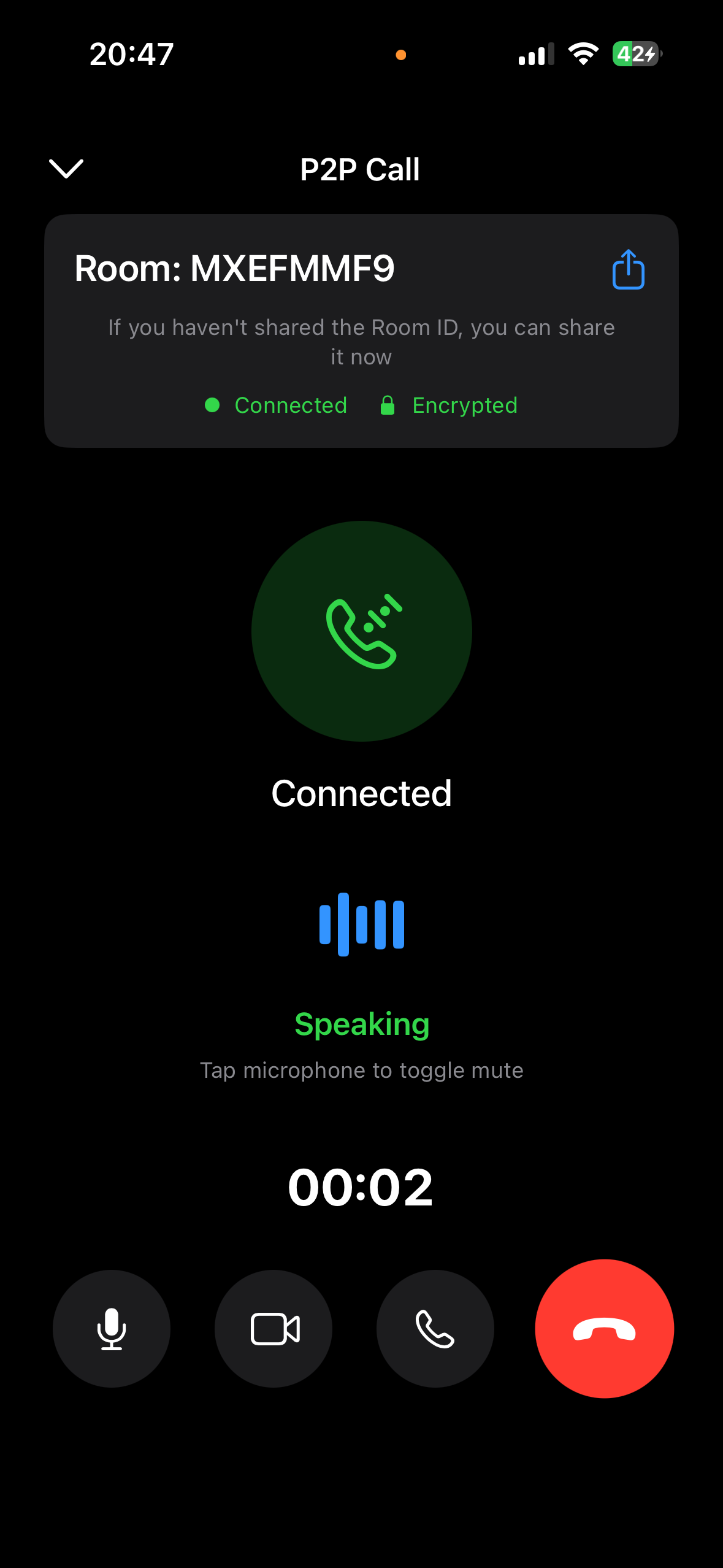The width and height of the screenshot is (723, 1568).
Task: Tap the Speaking status label
Action: (361, 1023)
